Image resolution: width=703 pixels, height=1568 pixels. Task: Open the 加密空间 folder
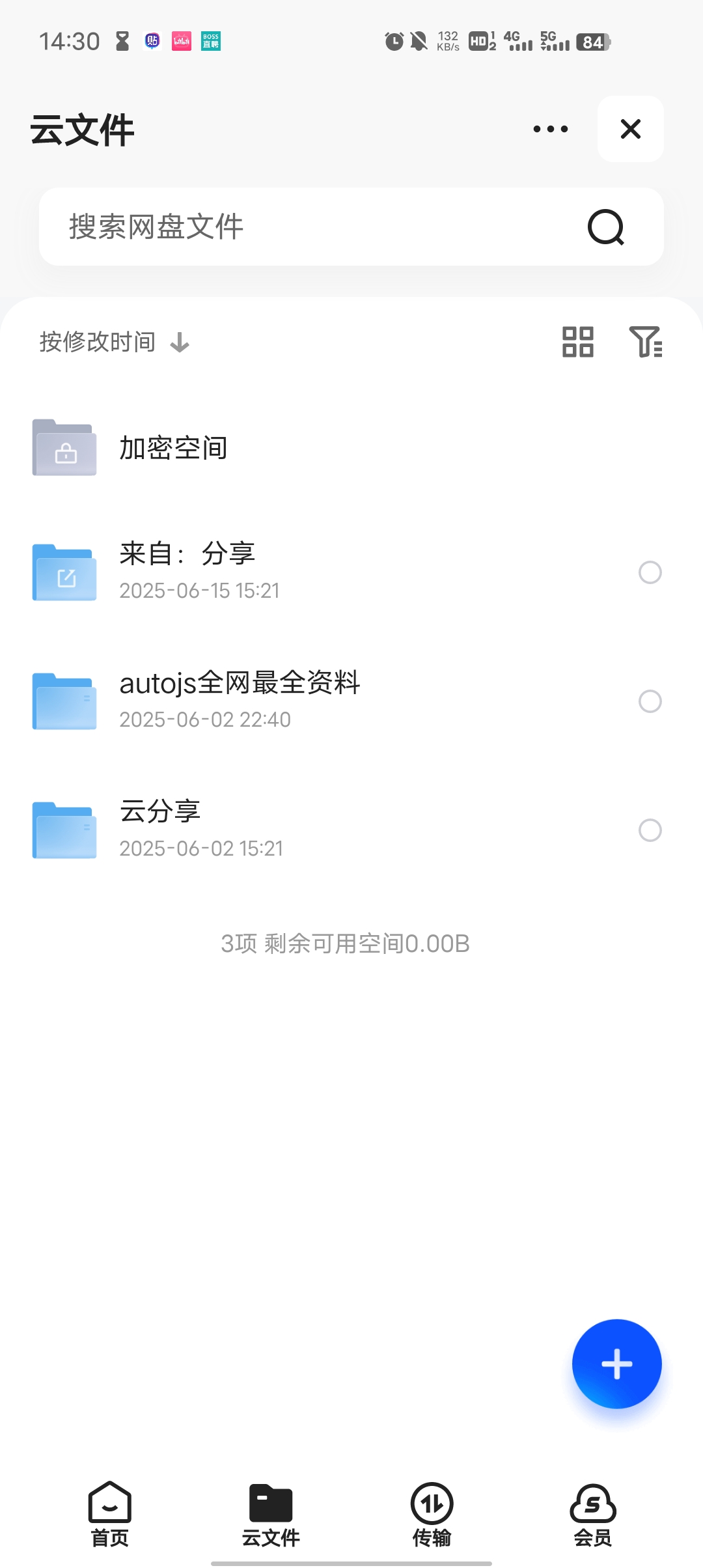(x=351, y=448)
